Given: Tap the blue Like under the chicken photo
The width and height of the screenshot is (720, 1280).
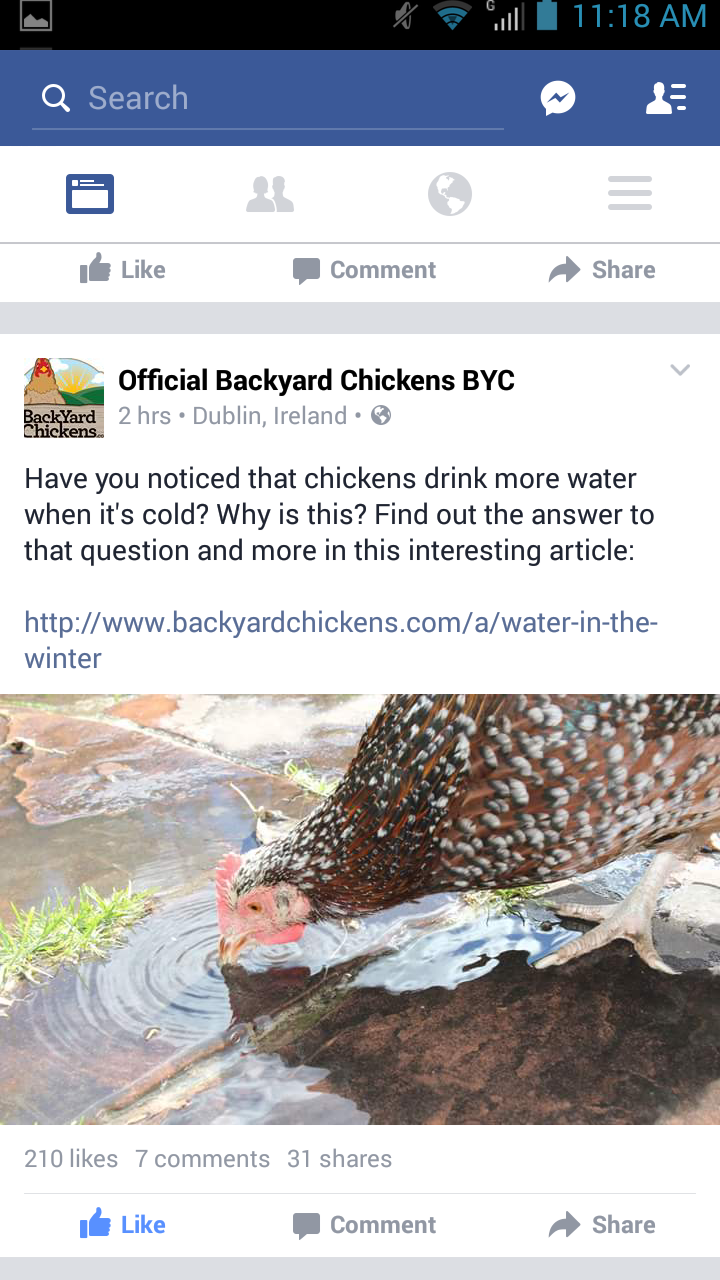Looking at the screenshot, I should tap(123, 1224).
